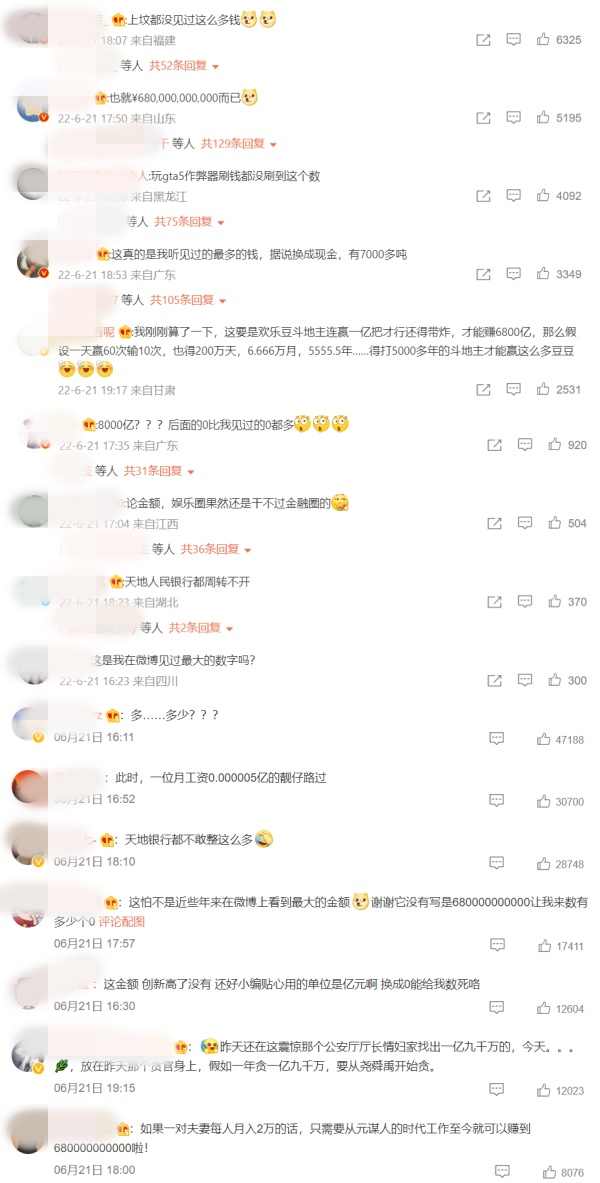This screenshot has height=1183, width=600.
Task: Expand the 共105条回复 replies
Action: tap(188, 300)
